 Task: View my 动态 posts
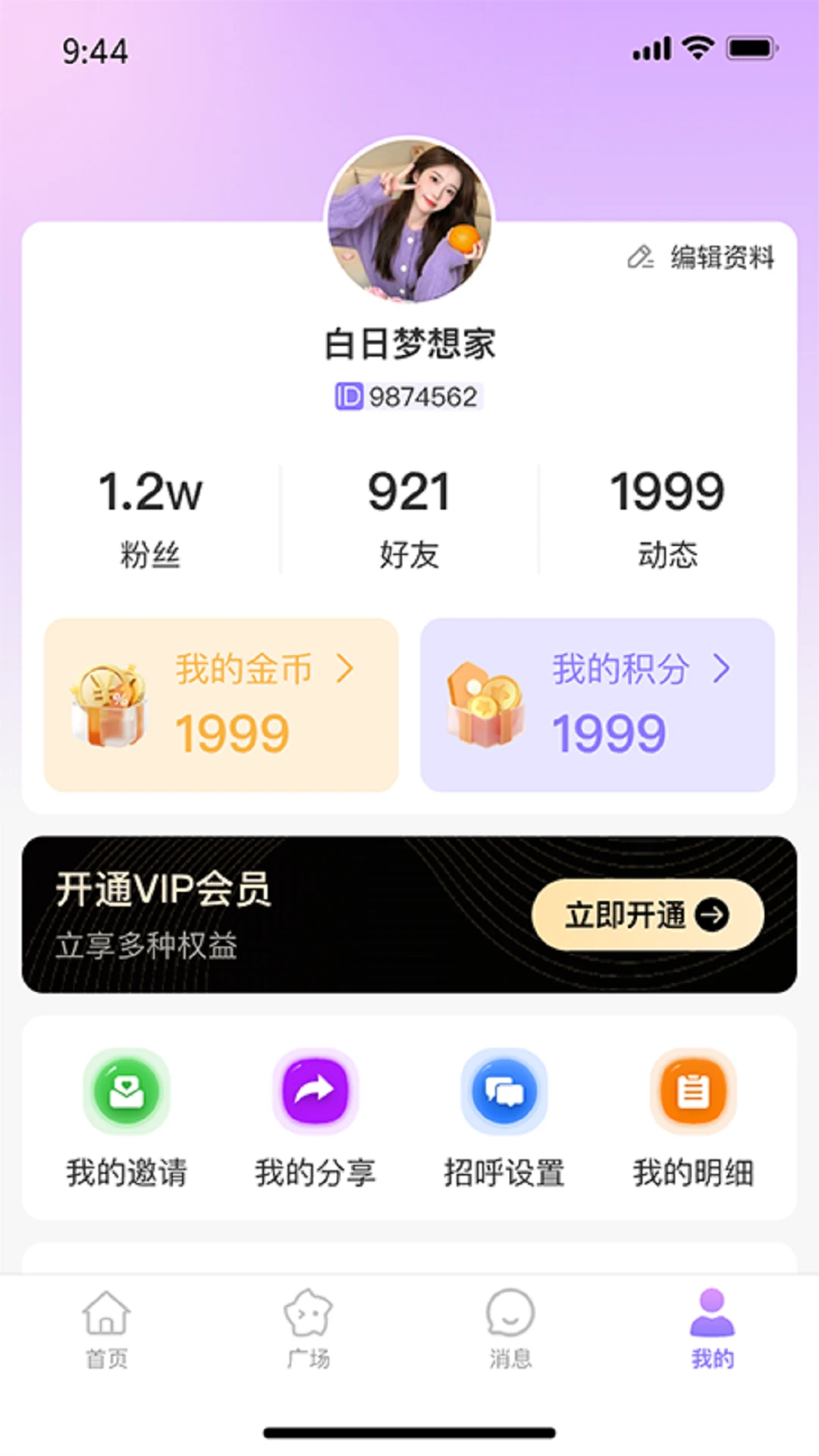click(x=667, y=519)
